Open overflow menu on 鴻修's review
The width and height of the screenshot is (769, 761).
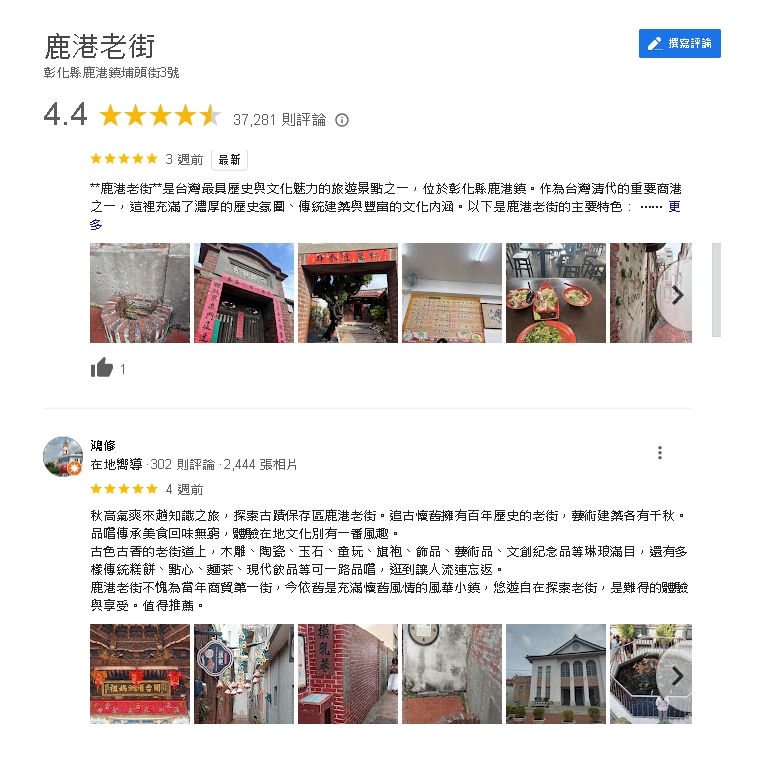tap(660, 453)
